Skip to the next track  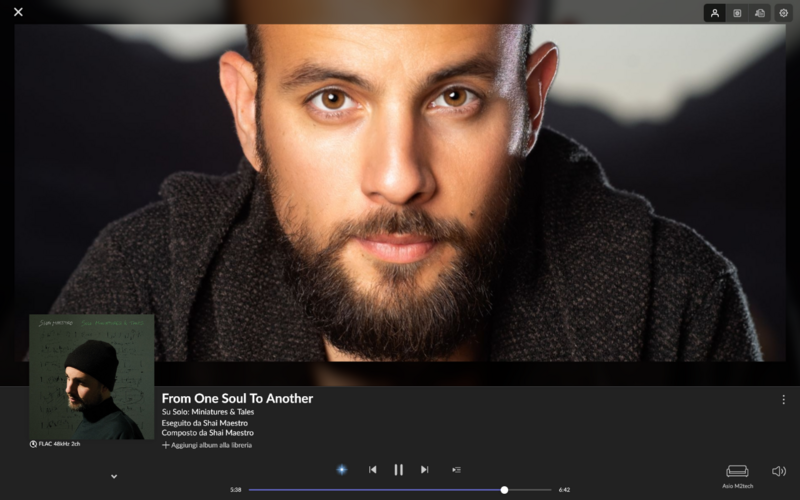(424, 469)
